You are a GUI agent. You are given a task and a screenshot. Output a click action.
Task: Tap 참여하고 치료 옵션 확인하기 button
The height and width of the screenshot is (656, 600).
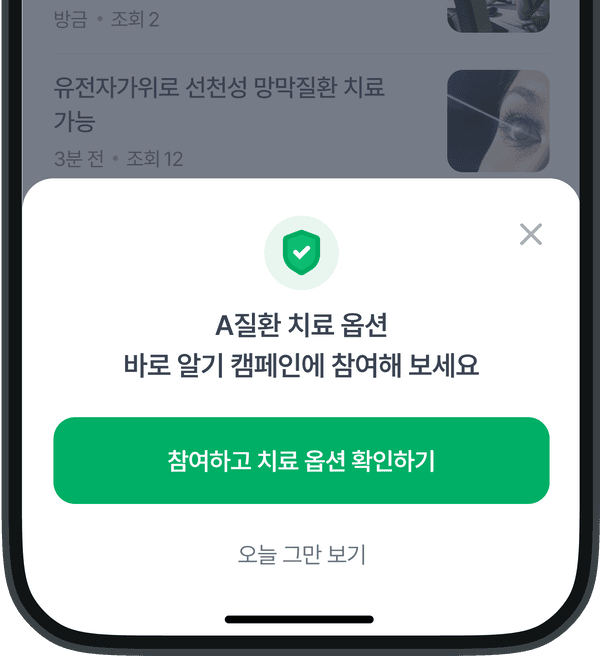301,461
